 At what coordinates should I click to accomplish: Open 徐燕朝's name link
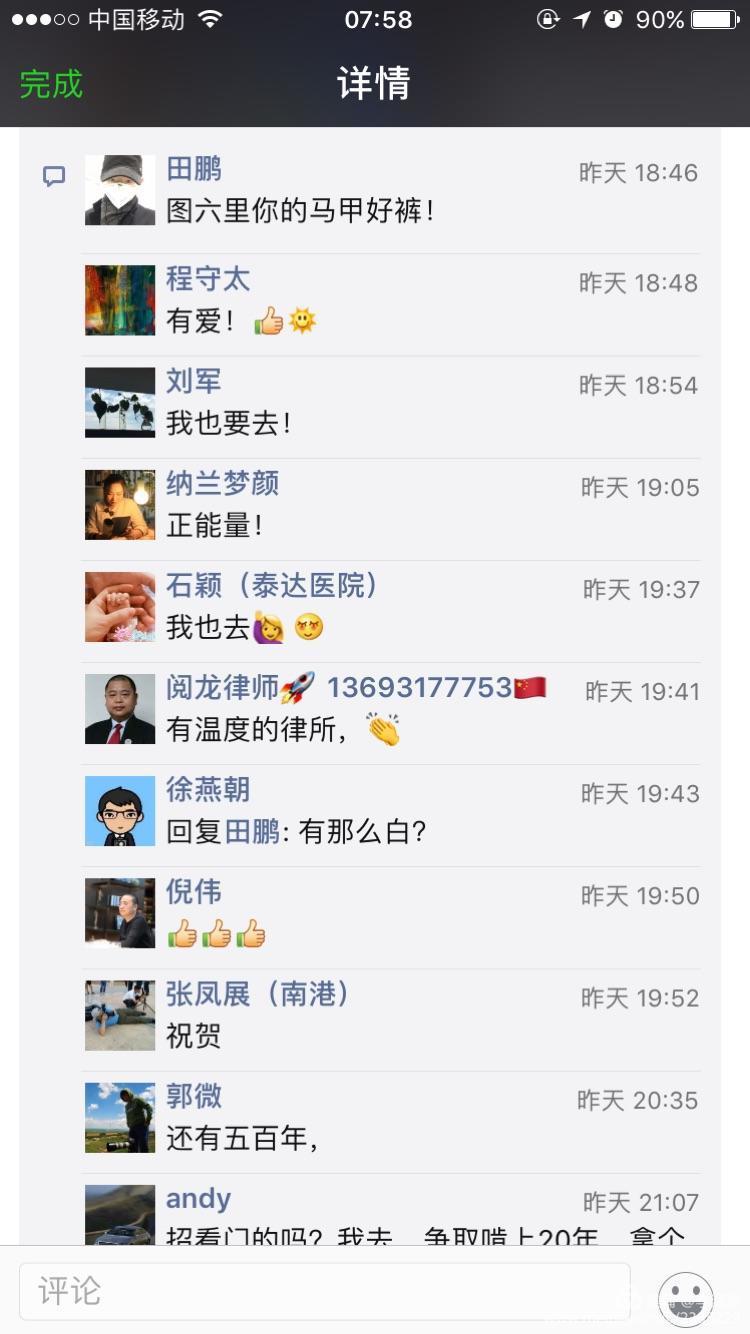pyautogui.click(x=208, y=790)
